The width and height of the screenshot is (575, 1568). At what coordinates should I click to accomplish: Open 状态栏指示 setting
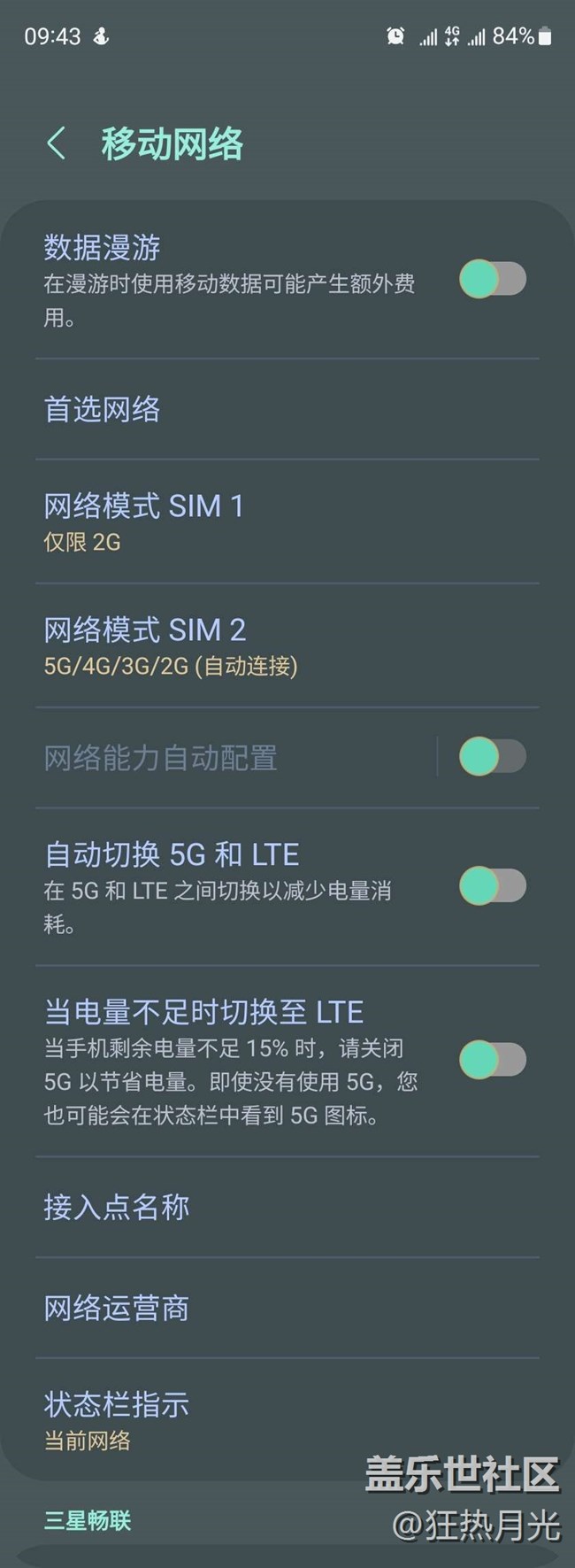pyautogui.click(x=287, y=1419)
